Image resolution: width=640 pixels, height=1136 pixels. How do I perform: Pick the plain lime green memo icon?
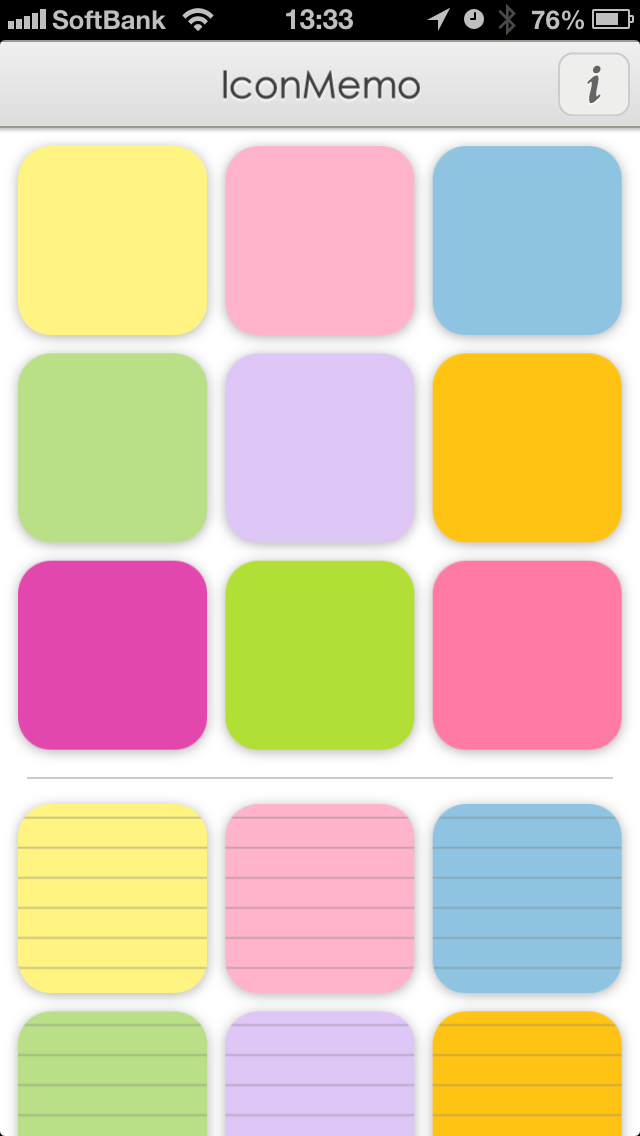point(320,655)
